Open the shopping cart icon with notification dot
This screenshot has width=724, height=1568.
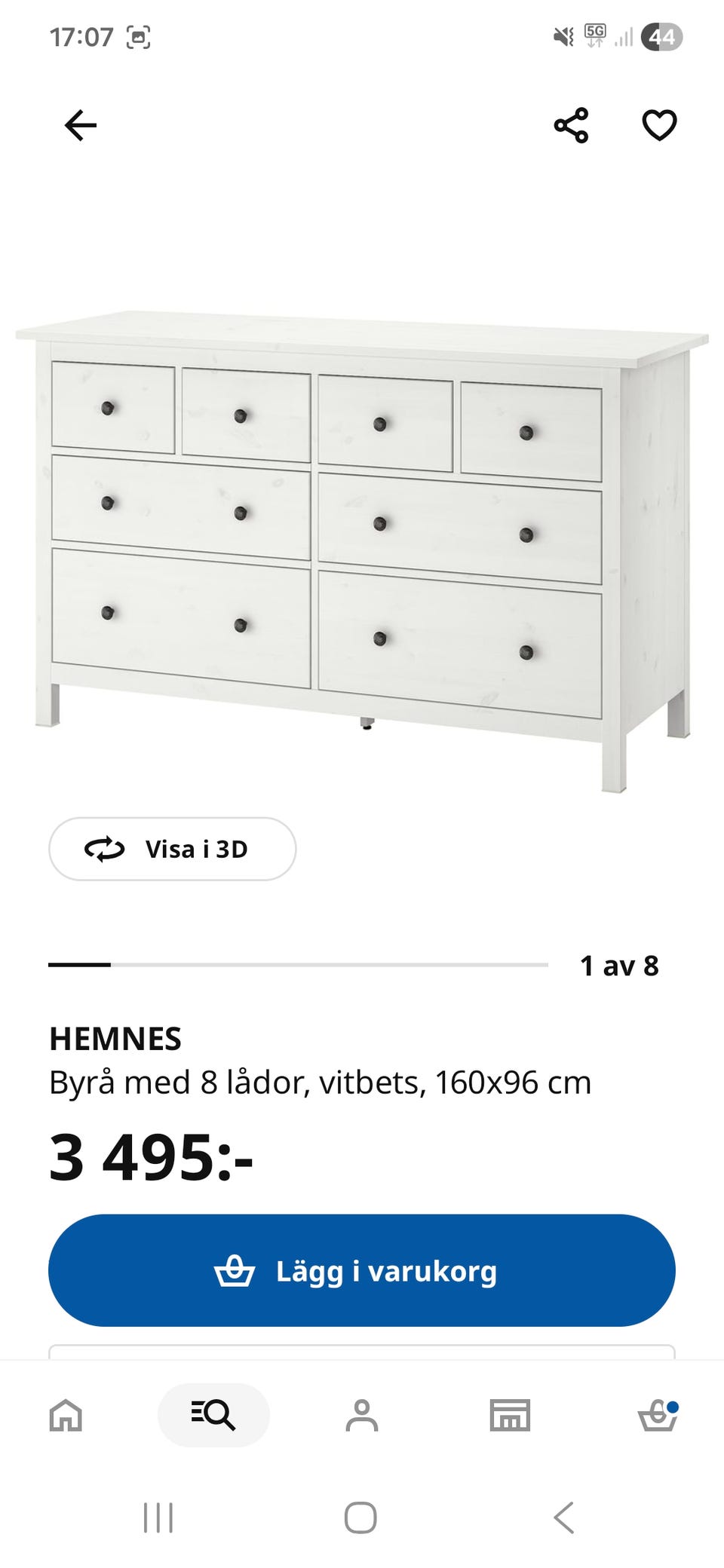658,1414
